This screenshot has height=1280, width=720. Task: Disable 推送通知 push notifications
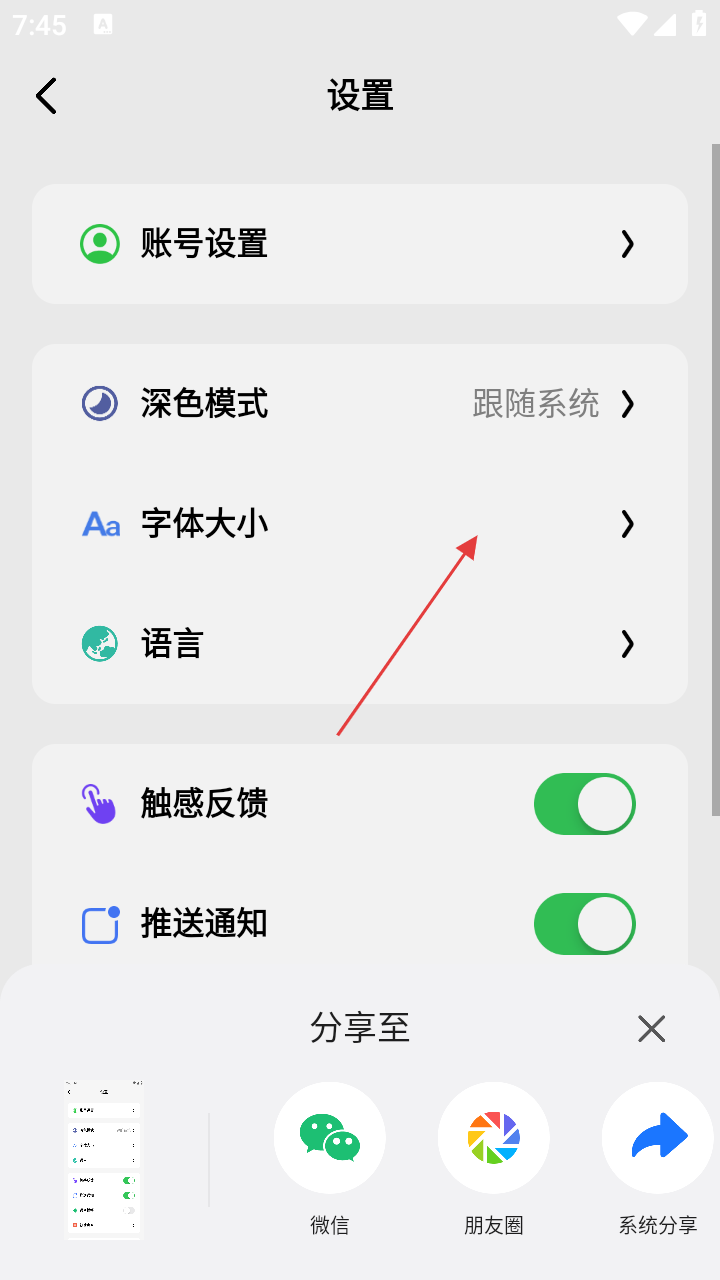(584, 924)
